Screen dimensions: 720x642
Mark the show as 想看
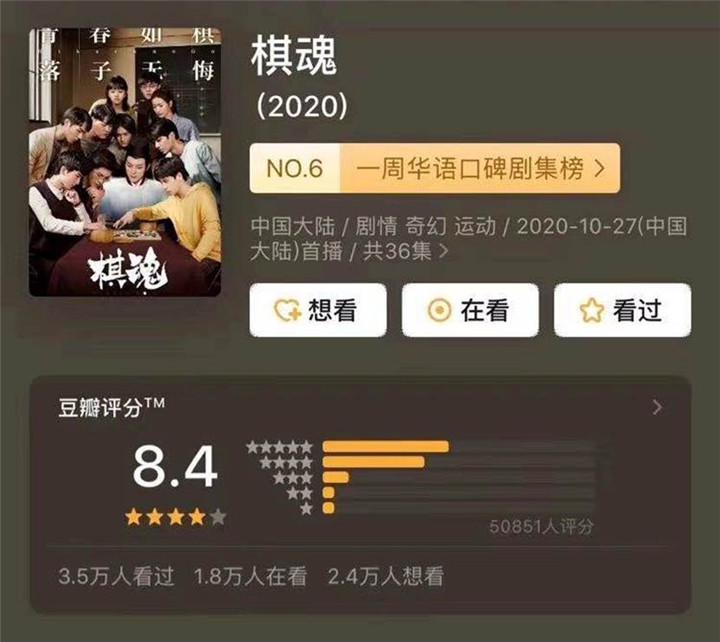click(317, 311)
